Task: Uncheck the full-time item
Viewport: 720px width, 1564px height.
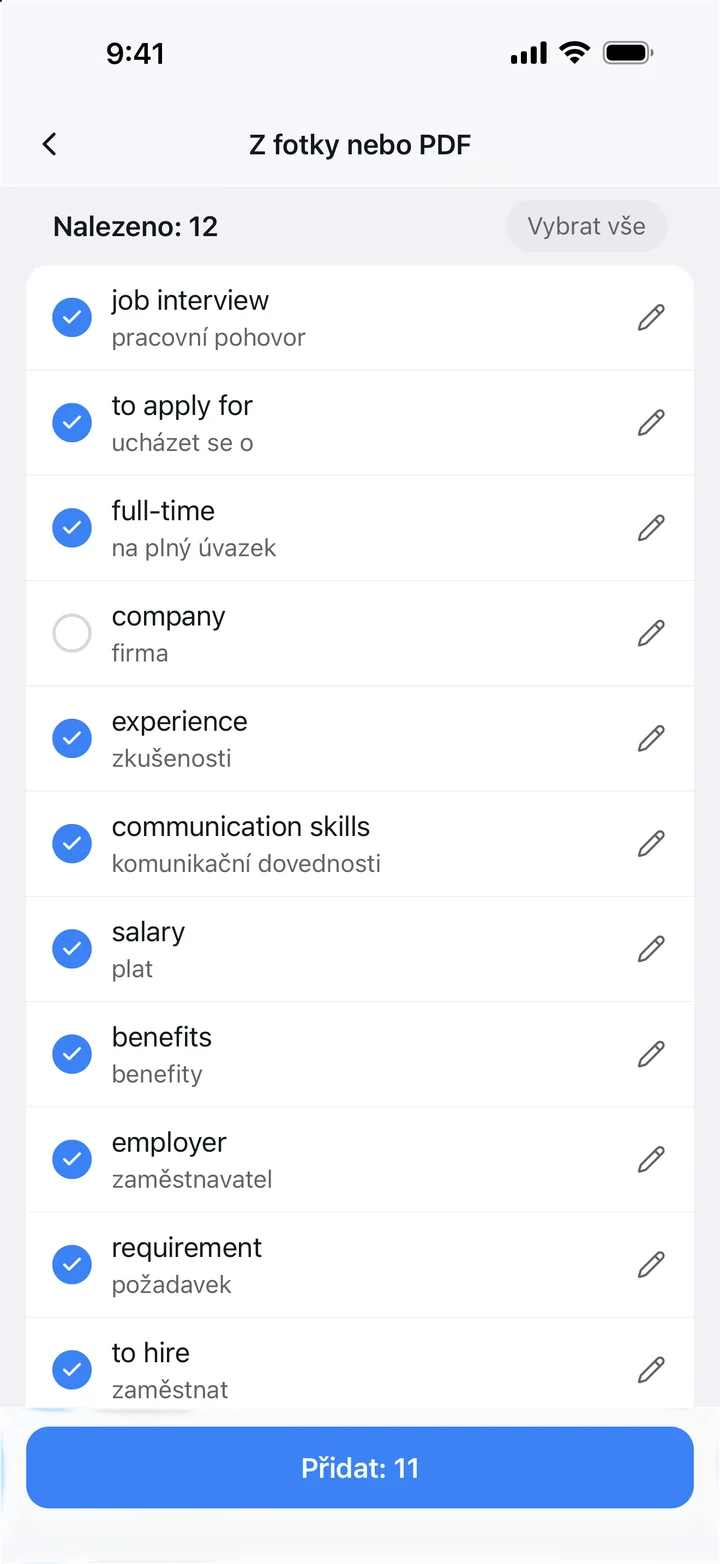Action: click(x=72, y=528)
